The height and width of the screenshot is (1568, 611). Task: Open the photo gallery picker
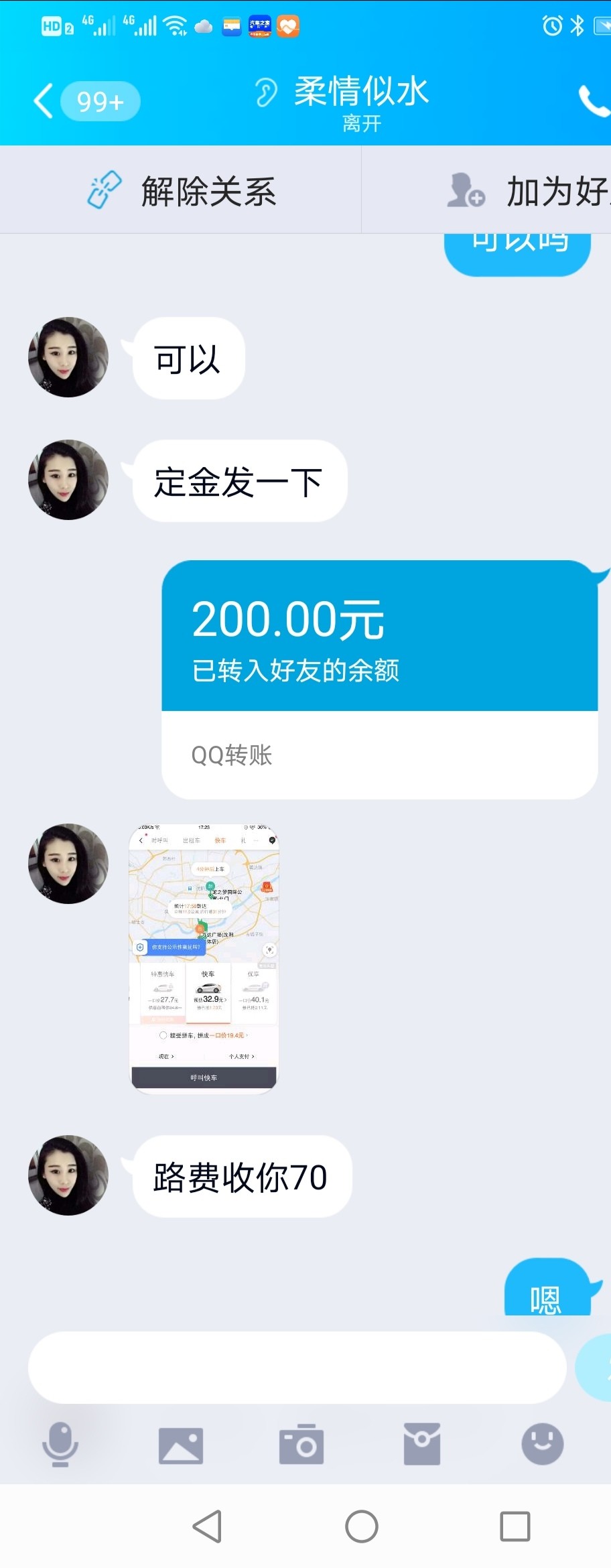(x=181, y=1444)
